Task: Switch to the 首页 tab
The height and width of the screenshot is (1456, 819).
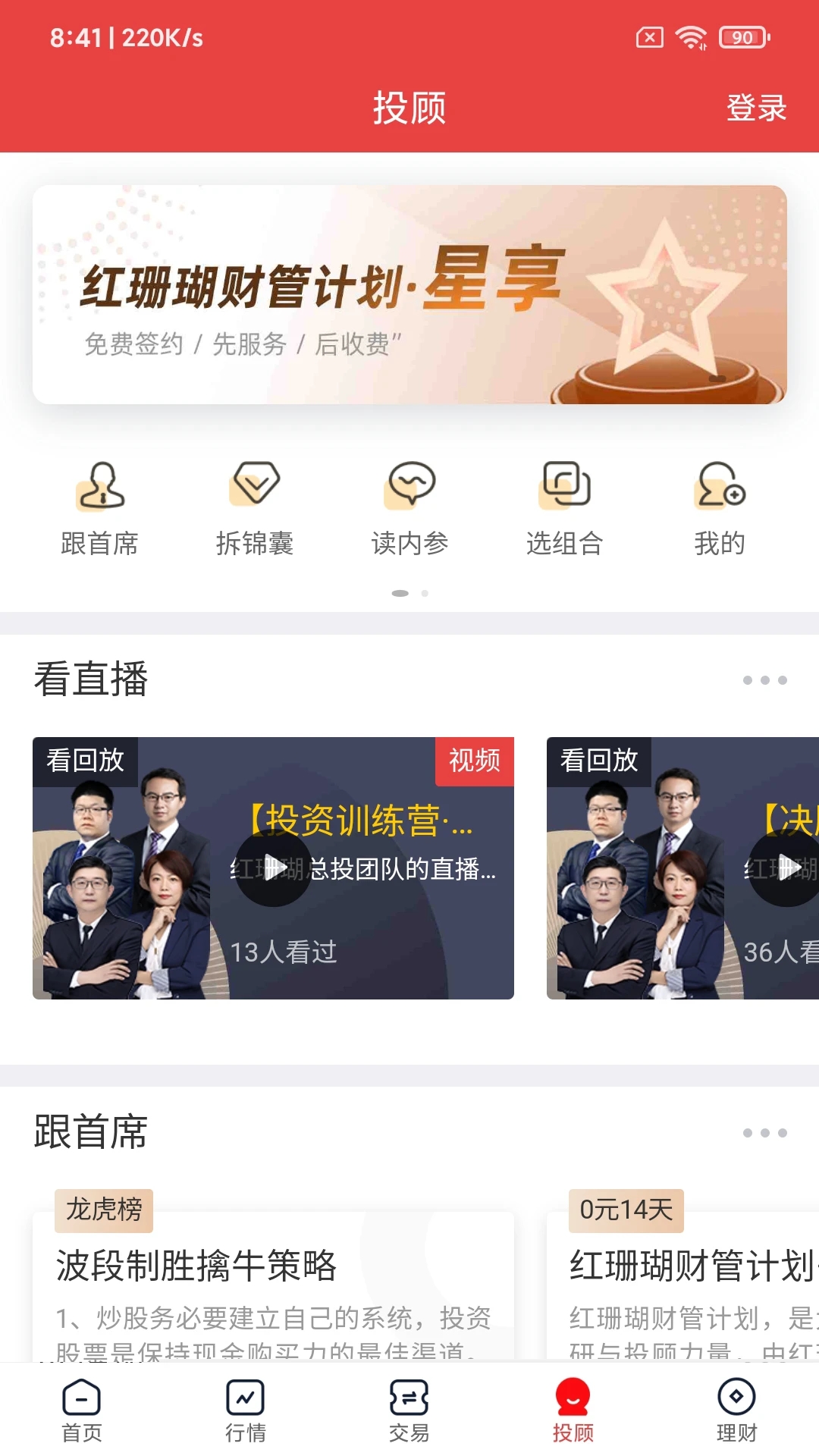Action: [82, 1409]
